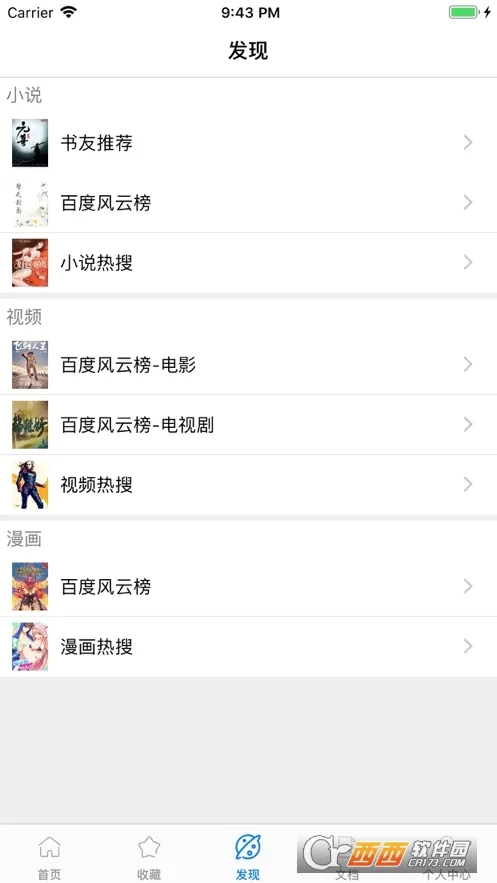Screen dimensions: 497x883
Task: Open the 小说热搜 row
Action: pyautogui.click(x=248, y=262)
